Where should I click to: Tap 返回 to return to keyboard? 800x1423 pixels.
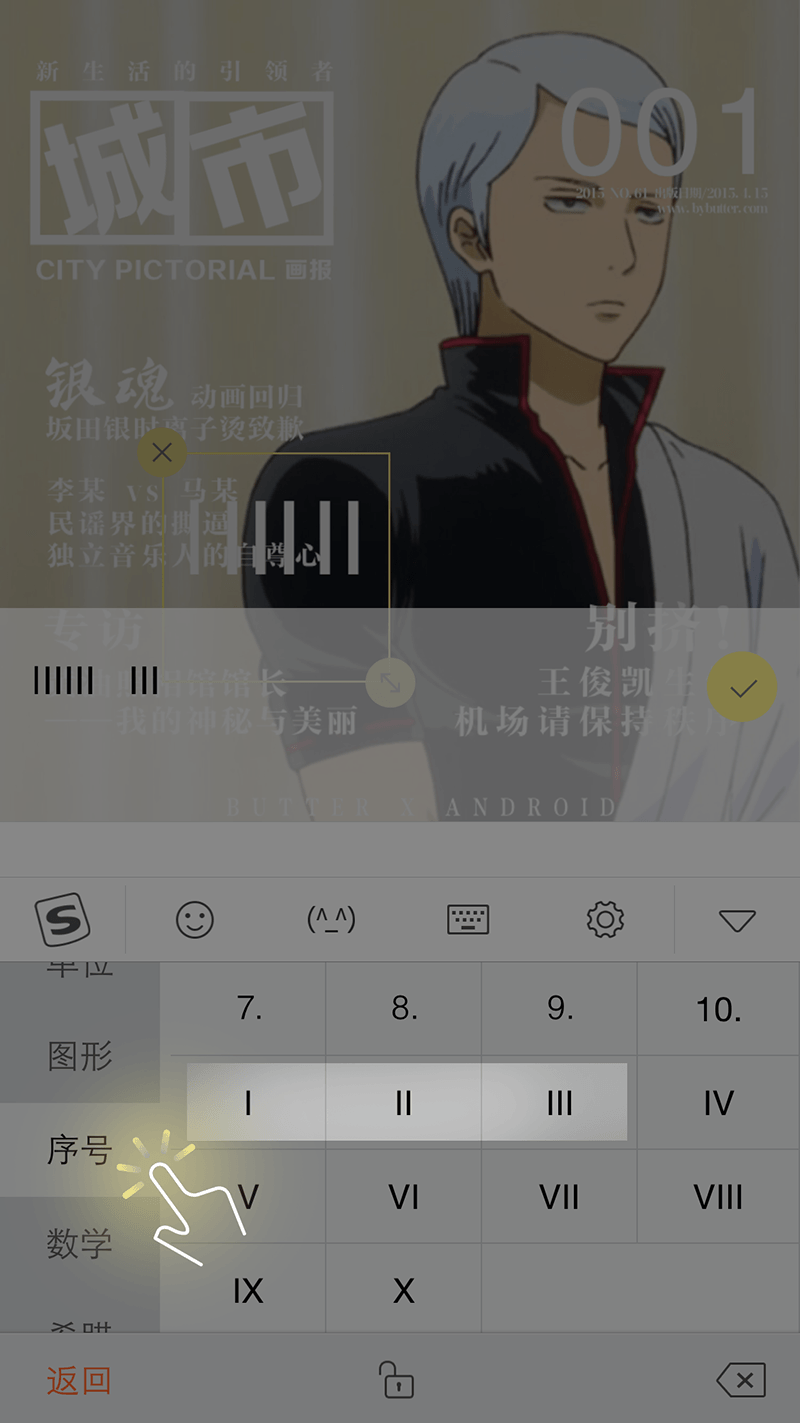(78, 1381)
